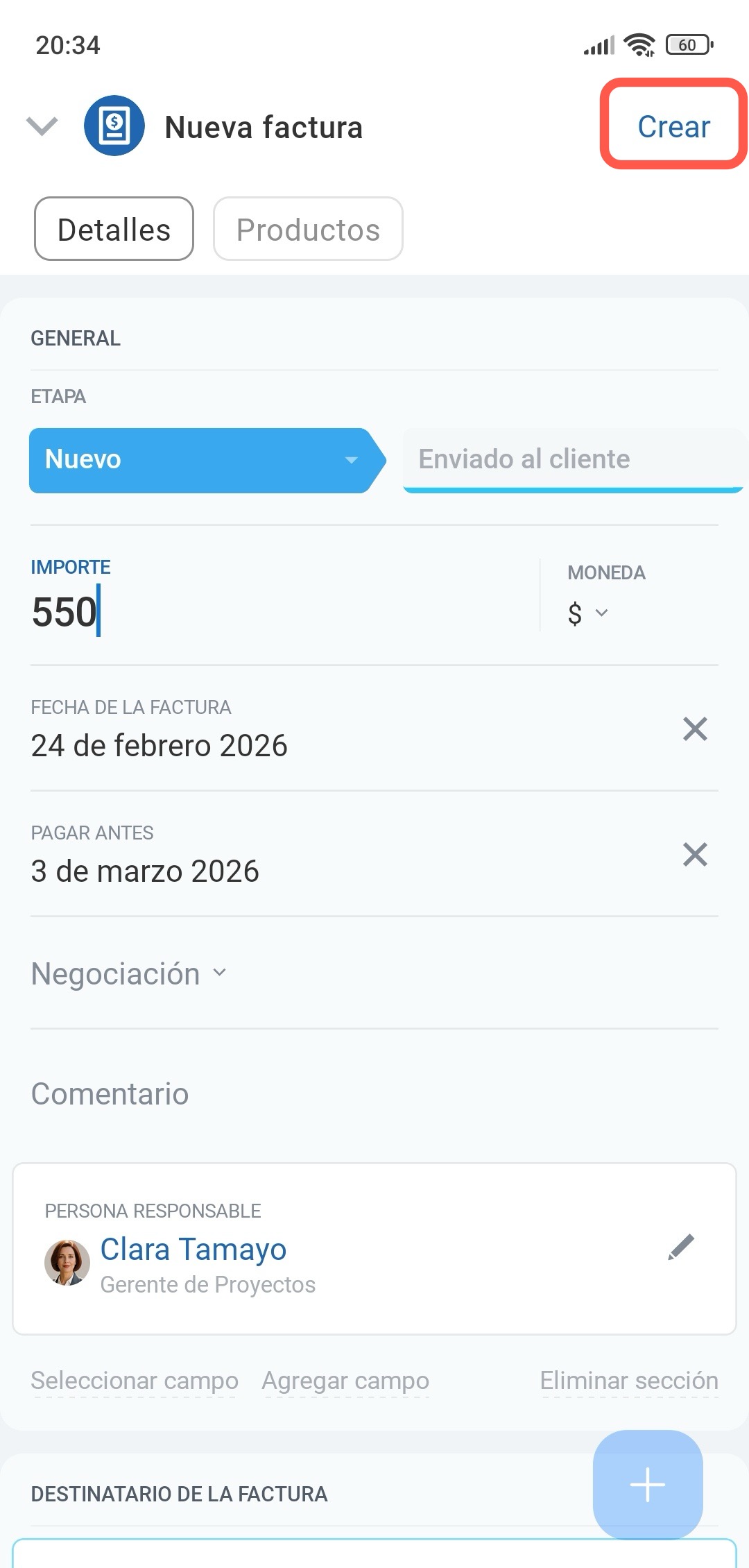Image resolution: width=749 pixels, height=1568 pixels.
Task: Clear the Fecha de la factura date
Action: pos(694,729)
